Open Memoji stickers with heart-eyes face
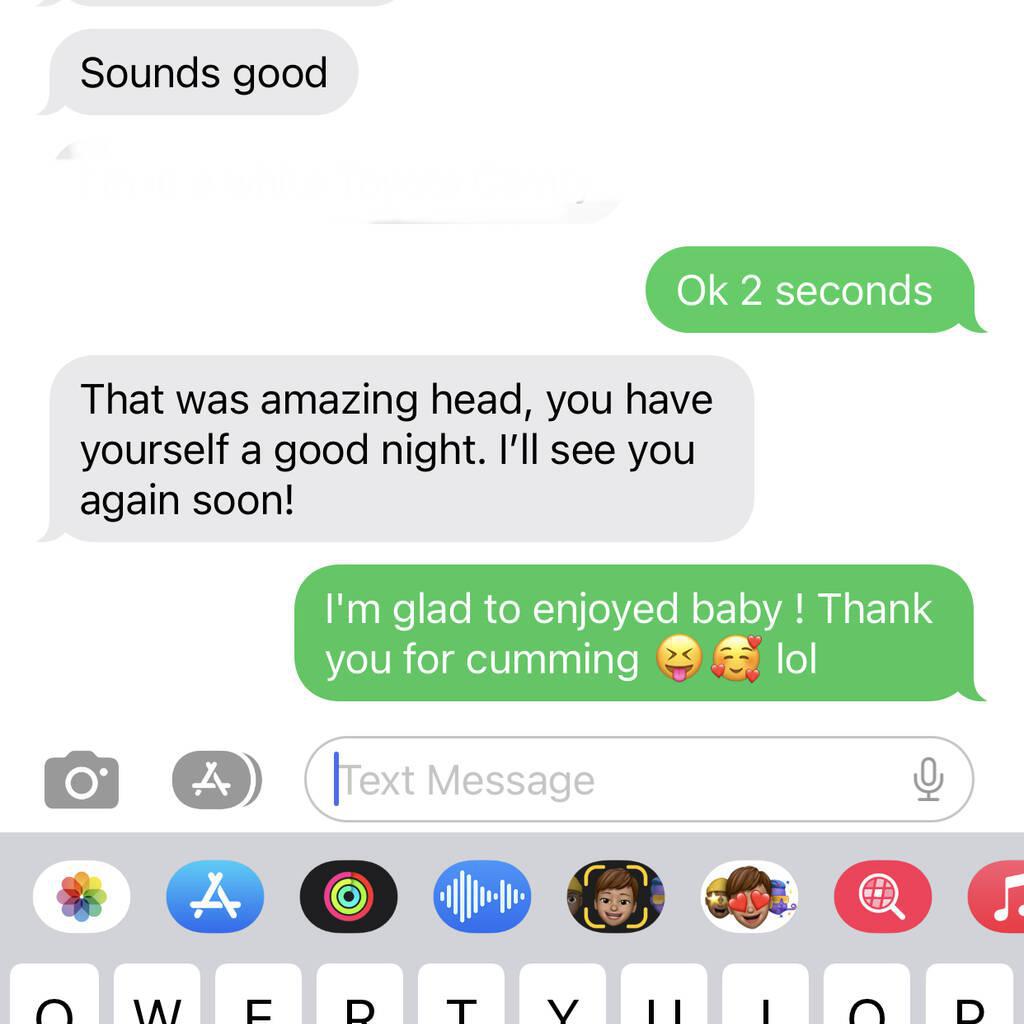The height and width of the screenshot is (1024, 1024). pyautogui.click(x=749, y=896)
